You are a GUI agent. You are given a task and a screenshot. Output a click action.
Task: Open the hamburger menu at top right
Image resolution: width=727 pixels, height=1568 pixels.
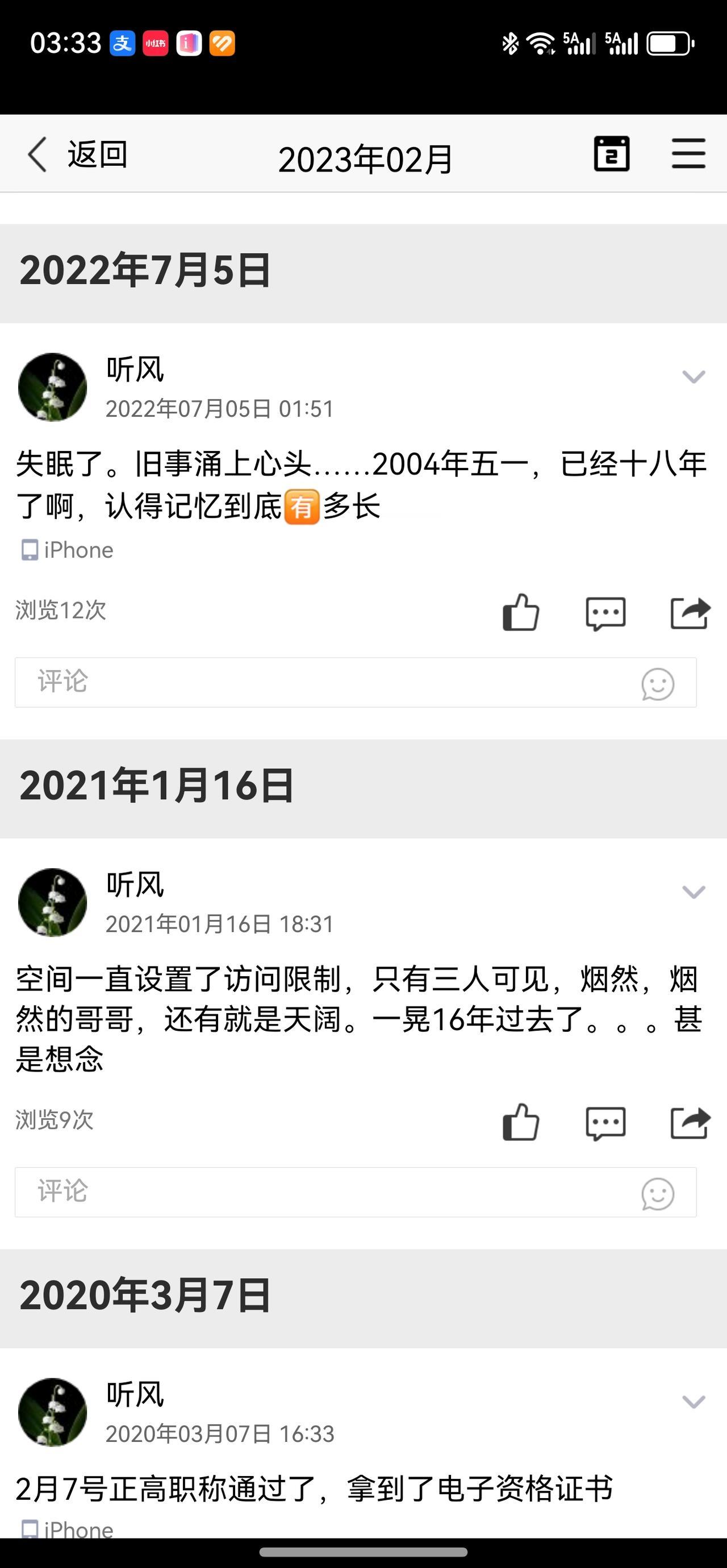pos(688,154)
